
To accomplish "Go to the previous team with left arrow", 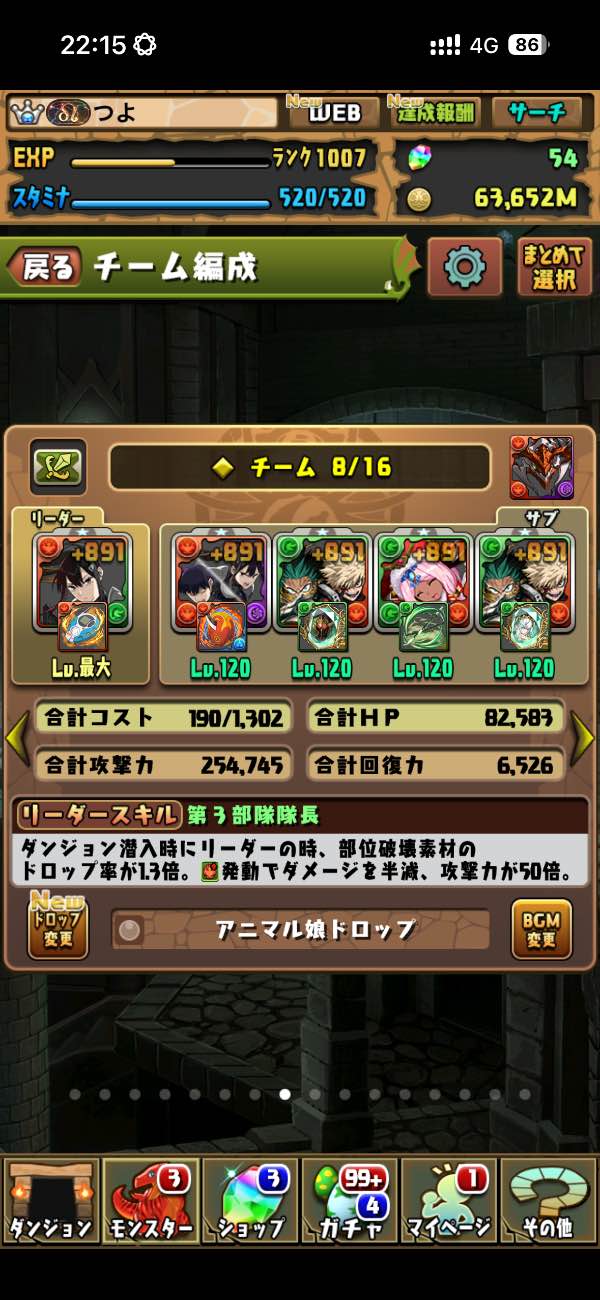I will (x=17, y=739).
